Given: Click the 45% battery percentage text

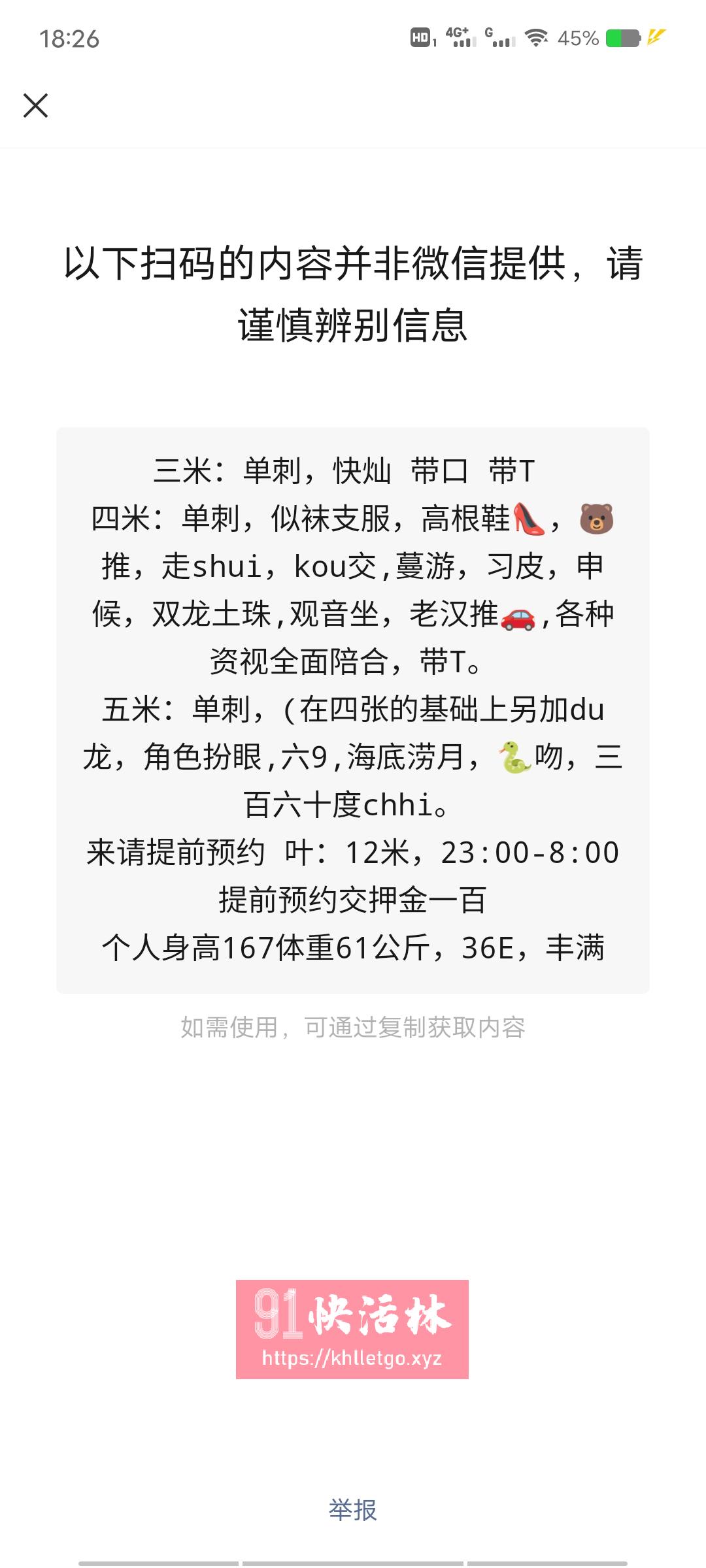Looking at the screenshot, I should point(578,39).
